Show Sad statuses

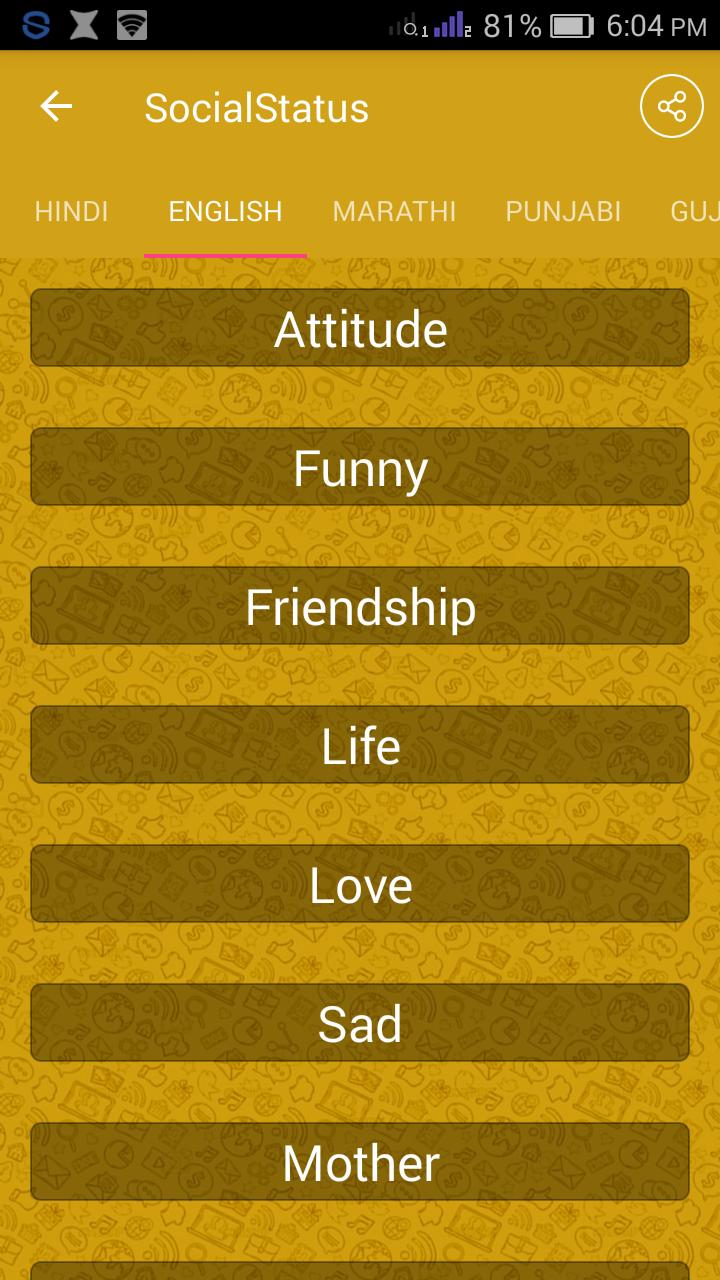click(360, 1023)
